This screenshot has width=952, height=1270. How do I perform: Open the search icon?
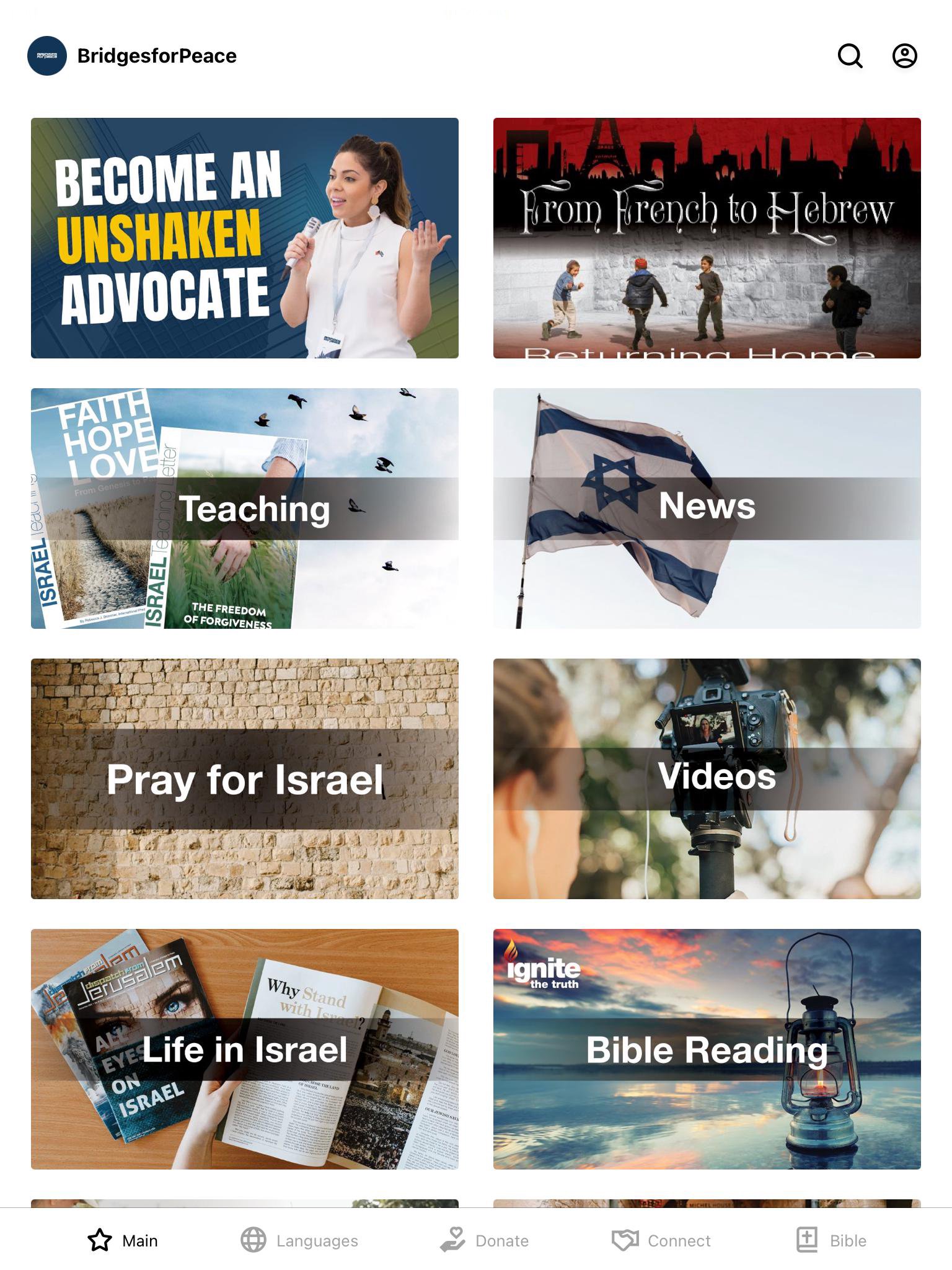850,56
